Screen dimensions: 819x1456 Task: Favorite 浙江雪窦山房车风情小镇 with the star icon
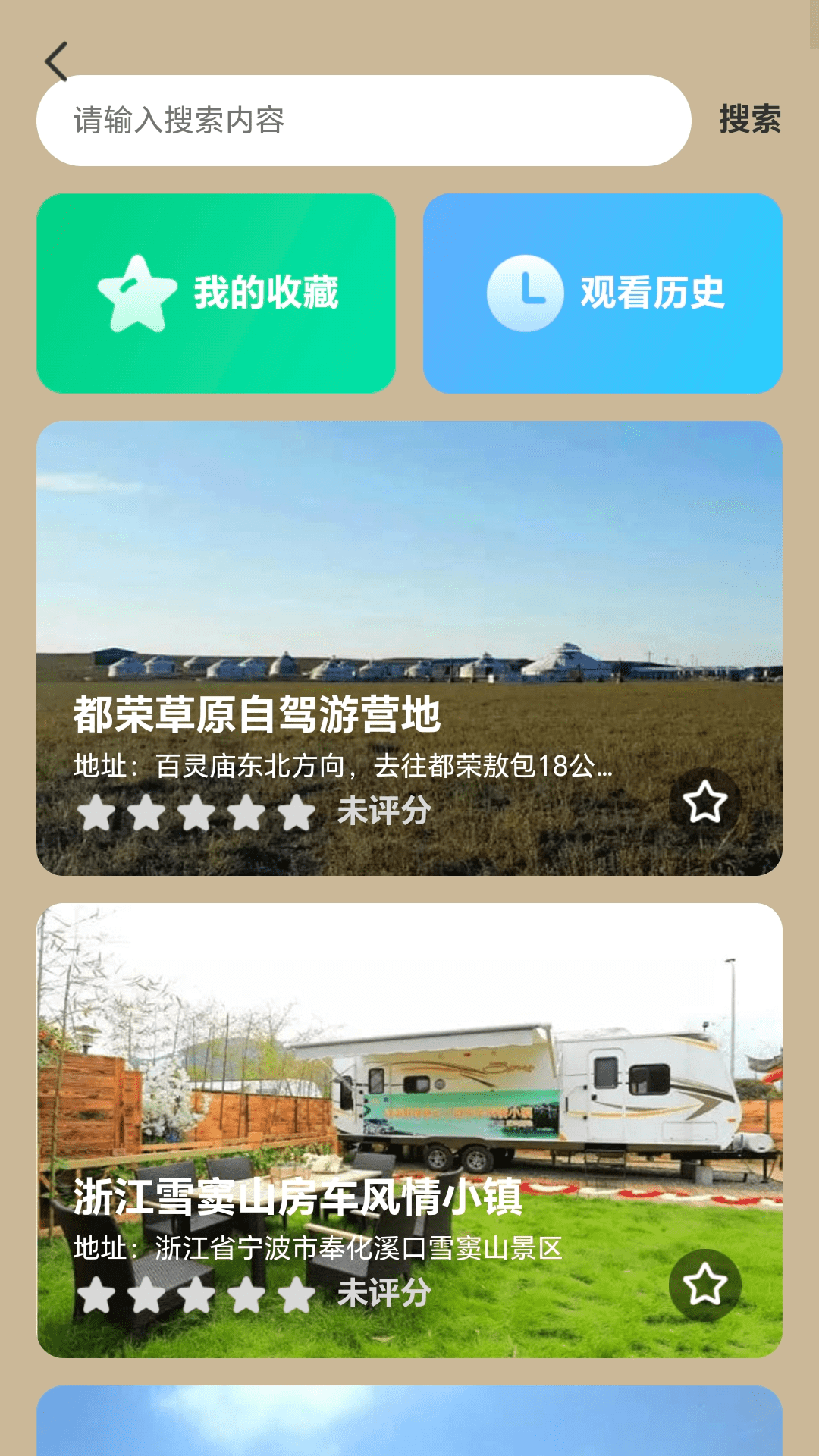704,1285
